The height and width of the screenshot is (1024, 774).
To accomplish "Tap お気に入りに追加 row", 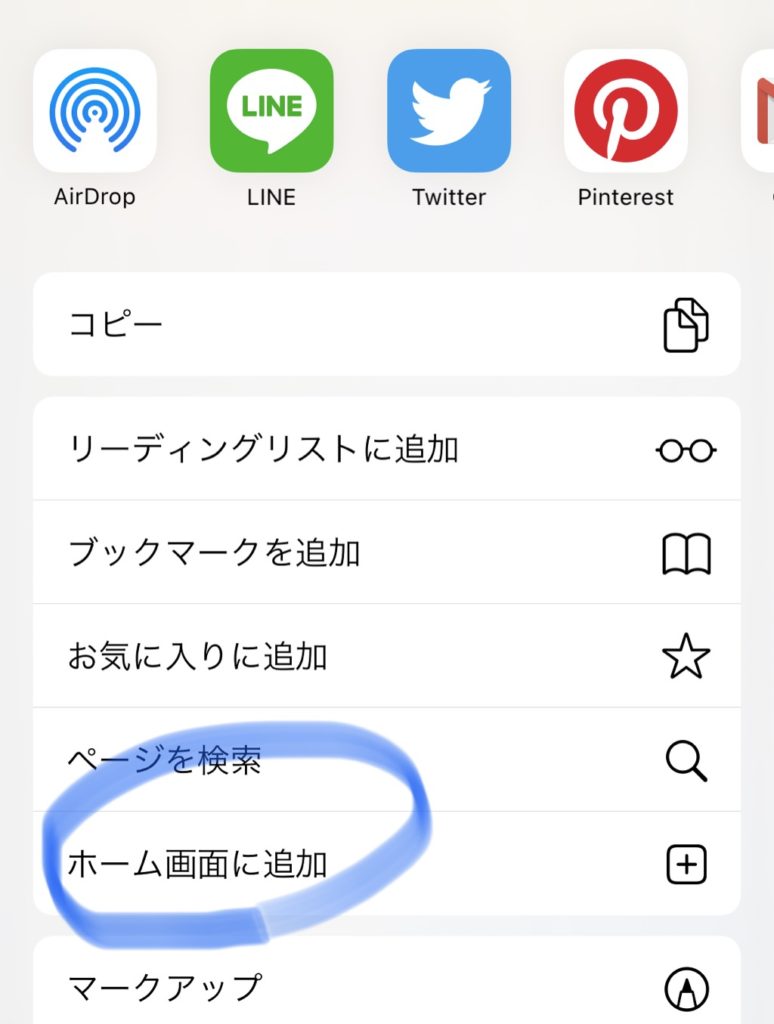I will pos(387,657).
